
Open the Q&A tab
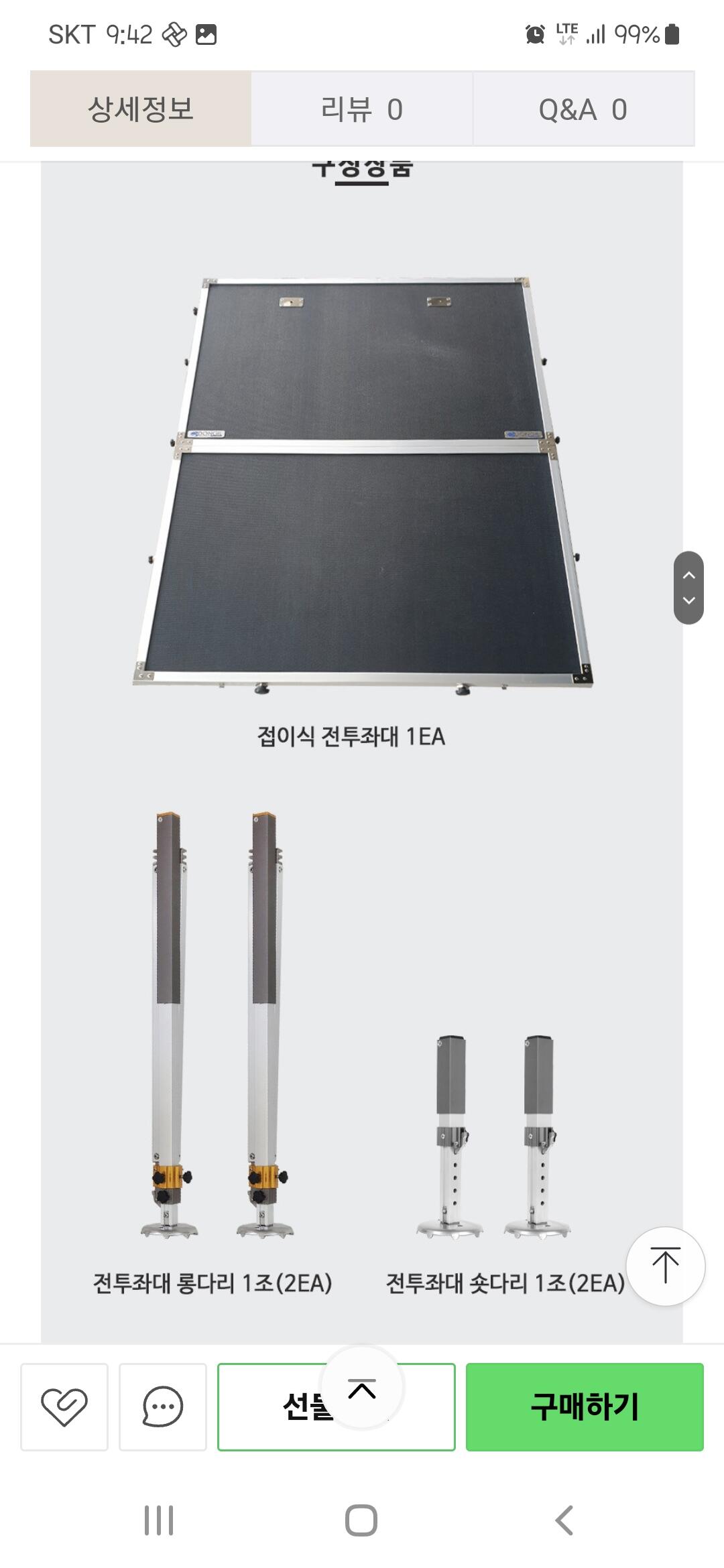pos(583,109)
